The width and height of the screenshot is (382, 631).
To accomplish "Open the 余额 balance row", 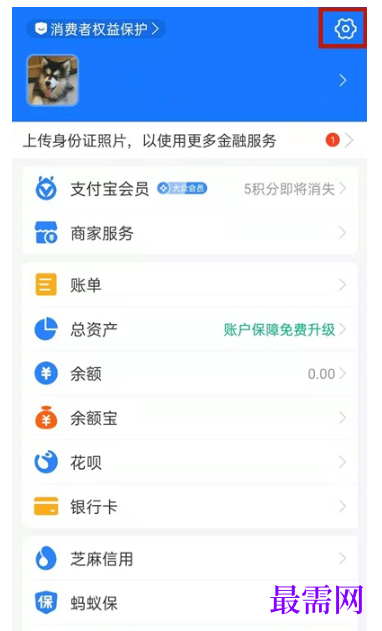I will (x=190, y=373).
